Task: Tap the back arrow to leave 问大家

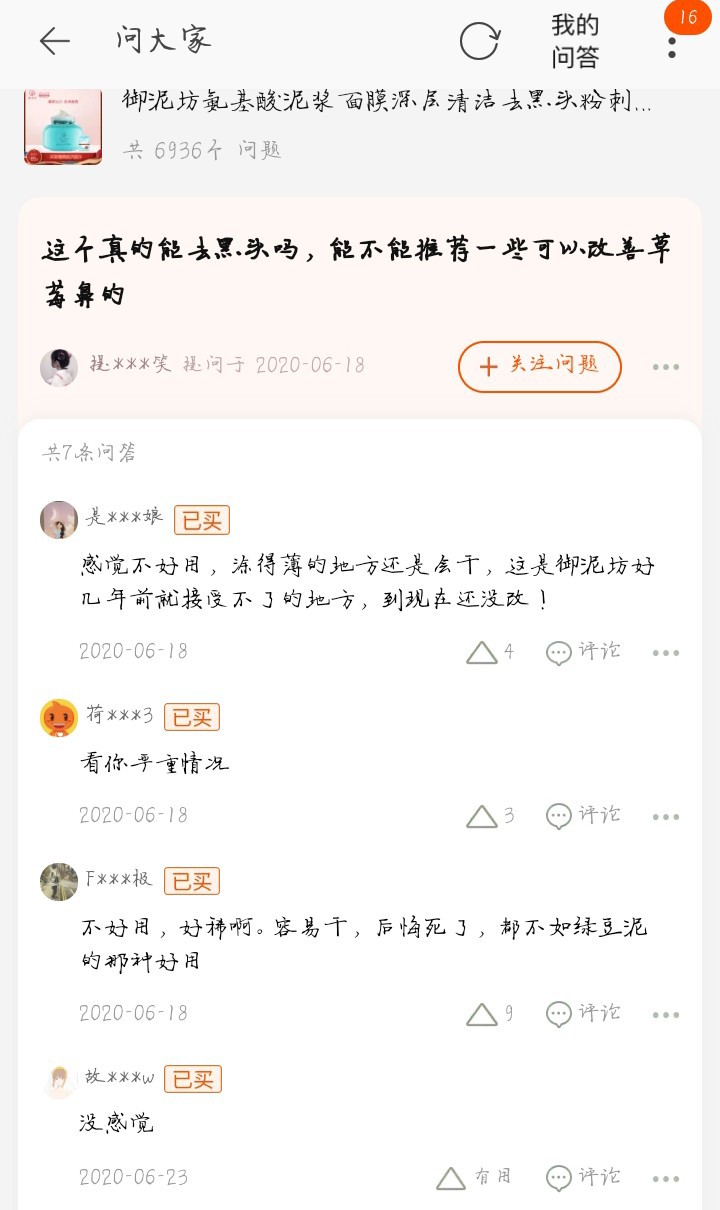Action: coord(53,42)
